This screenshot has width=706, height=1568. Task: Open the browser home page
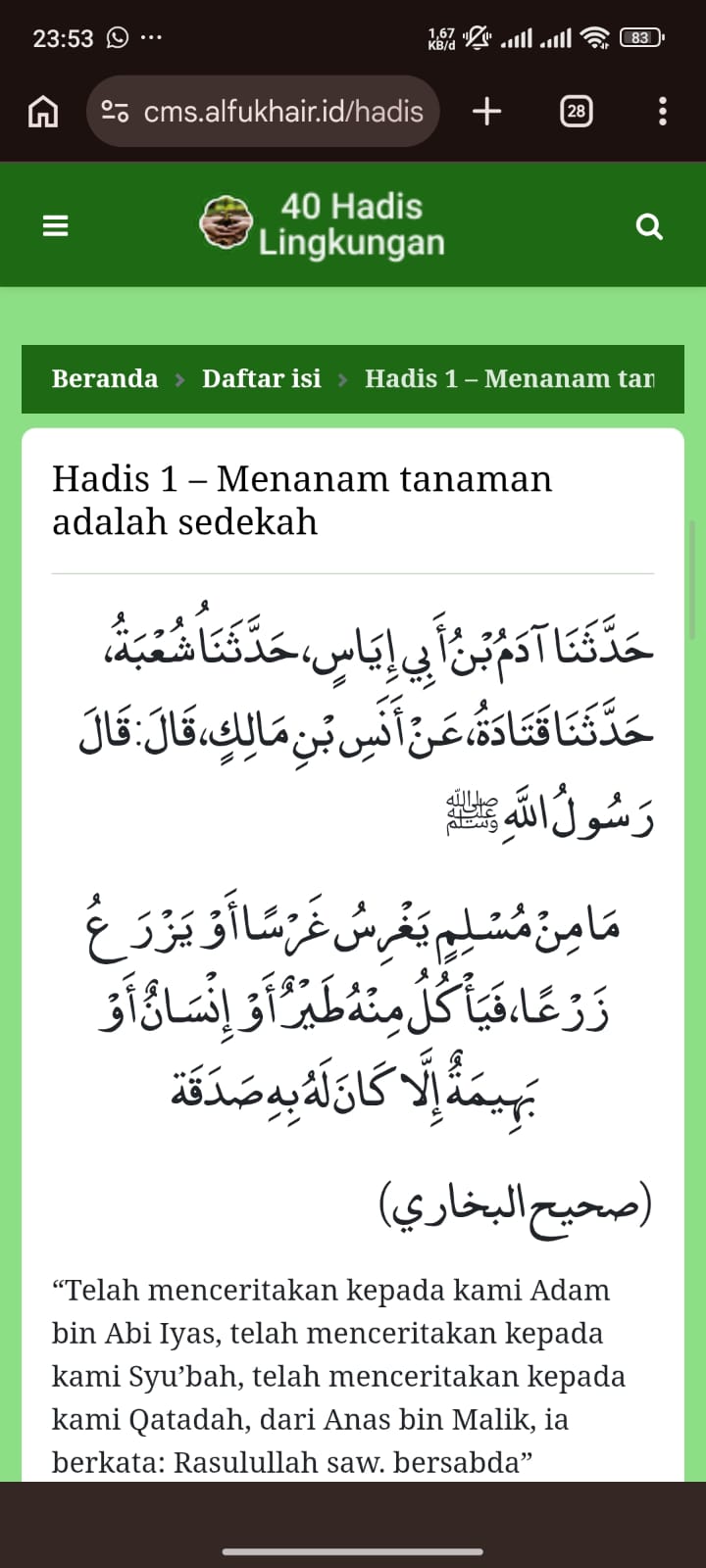[42, 112]
